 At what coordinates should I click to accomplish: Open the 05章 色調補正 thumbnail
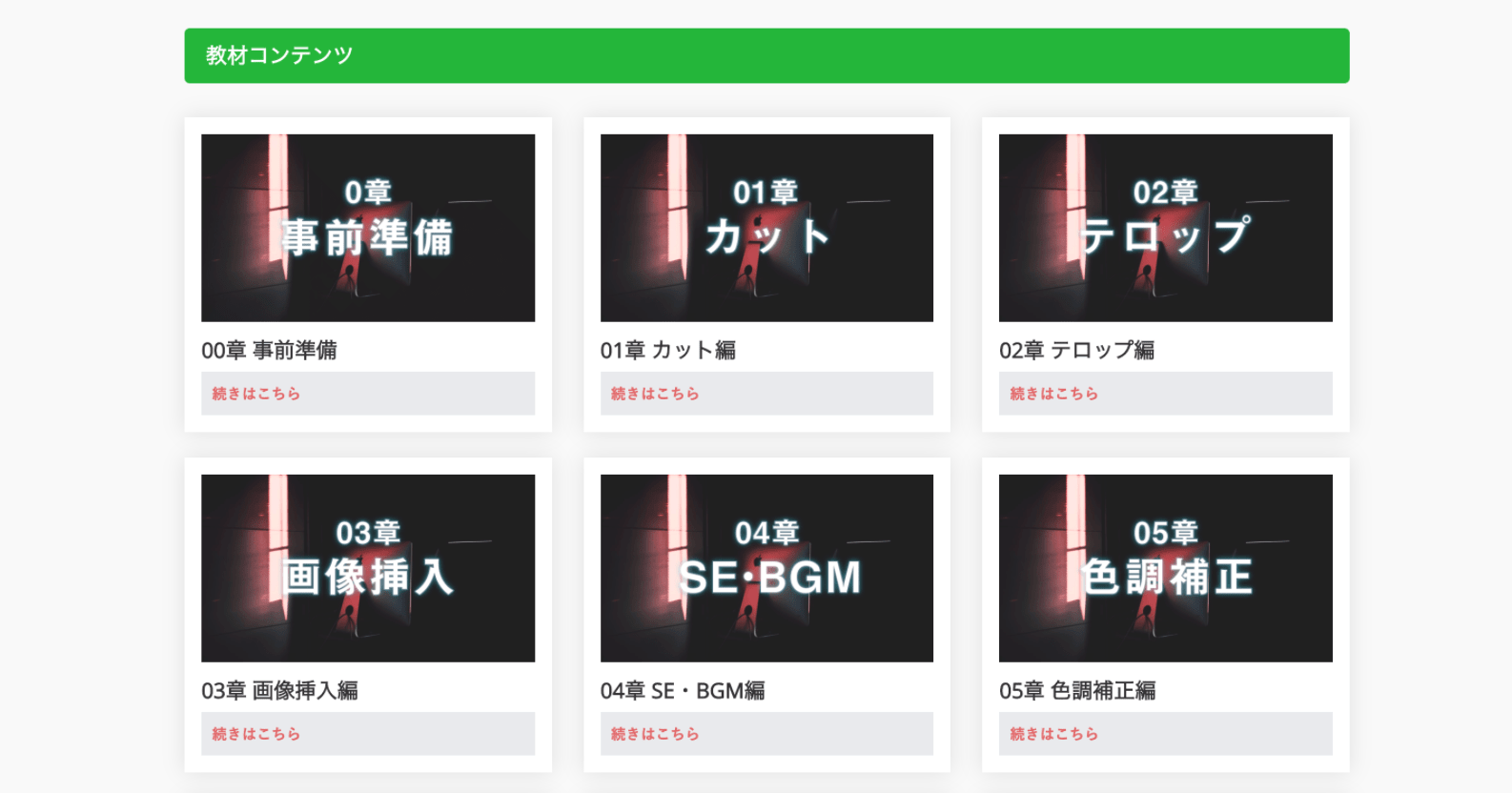tap(1165, 568)
